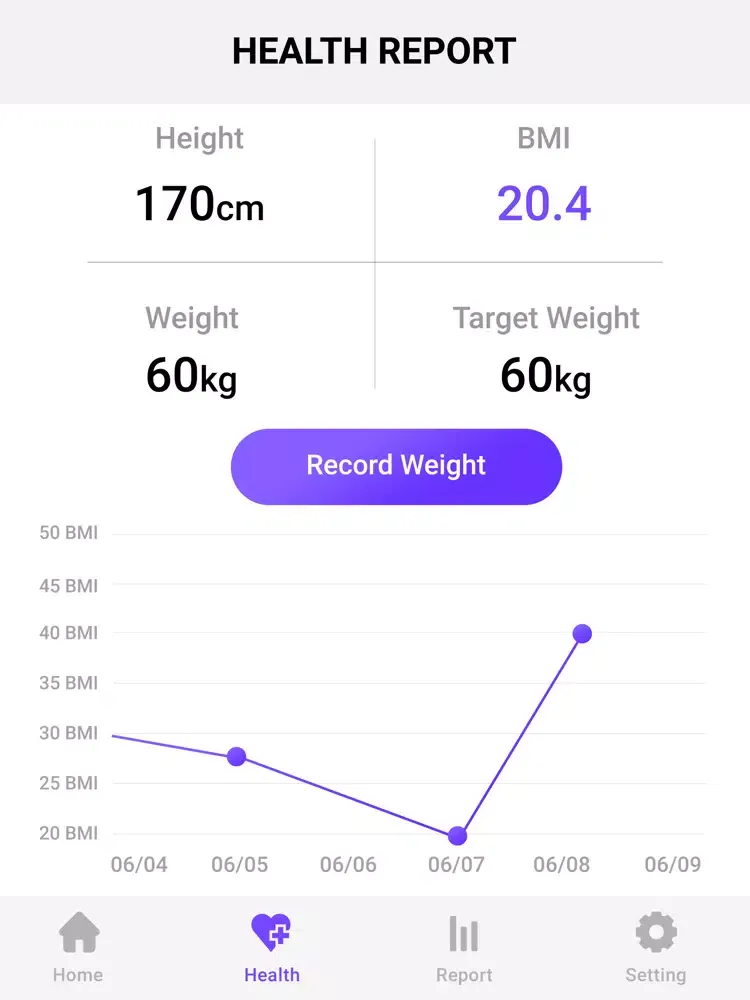The width and height of the screenshot is (750, 1000).
Task: Switch to Home via its nav label
Action: [78, 975]
